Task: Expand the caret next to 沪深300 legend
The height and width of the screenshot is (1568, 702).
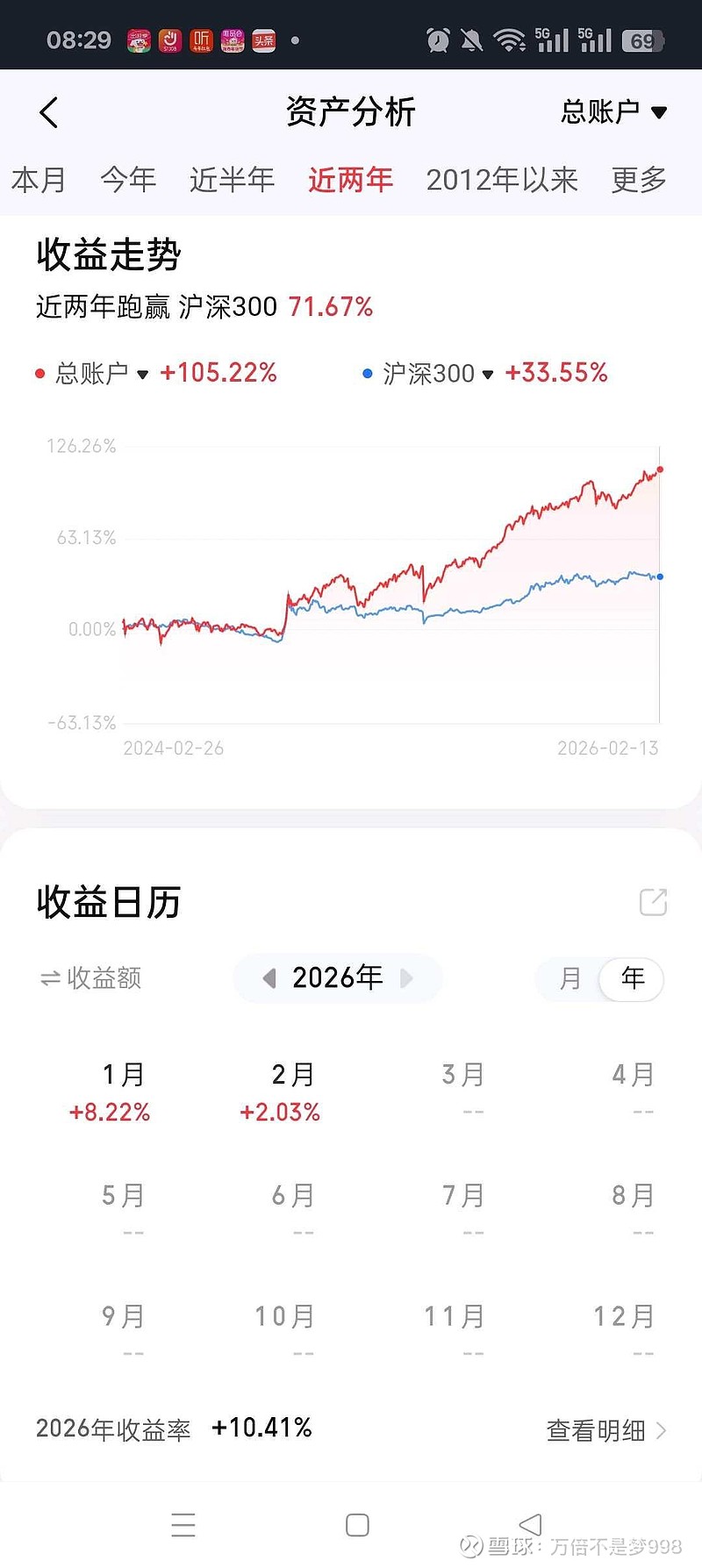Action: (488, 375)
